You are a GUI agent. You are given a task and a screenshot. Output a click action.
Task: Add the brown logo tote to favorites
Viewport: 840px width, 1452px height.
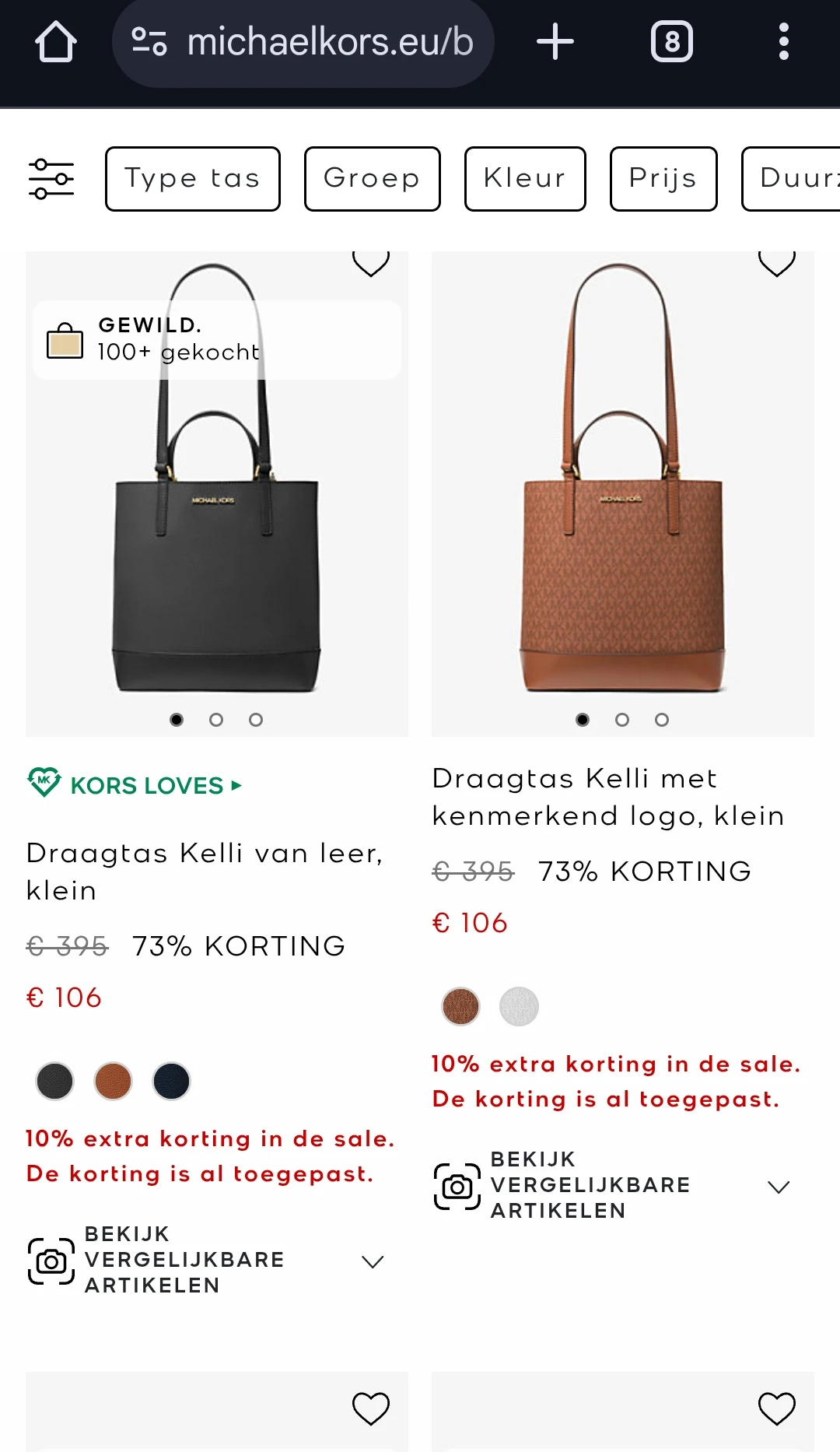coord(777,261)
